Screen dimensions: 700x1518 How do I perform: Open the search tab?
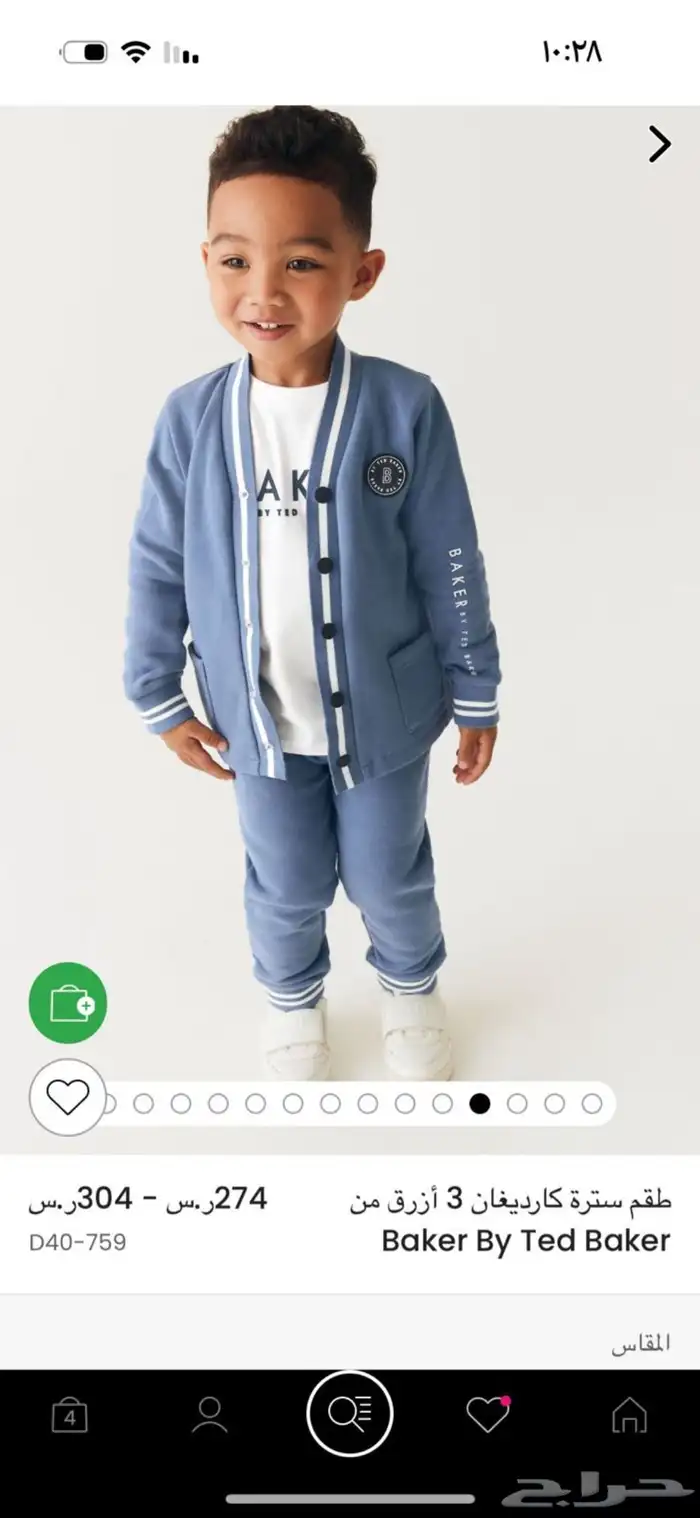(349, 1414)
